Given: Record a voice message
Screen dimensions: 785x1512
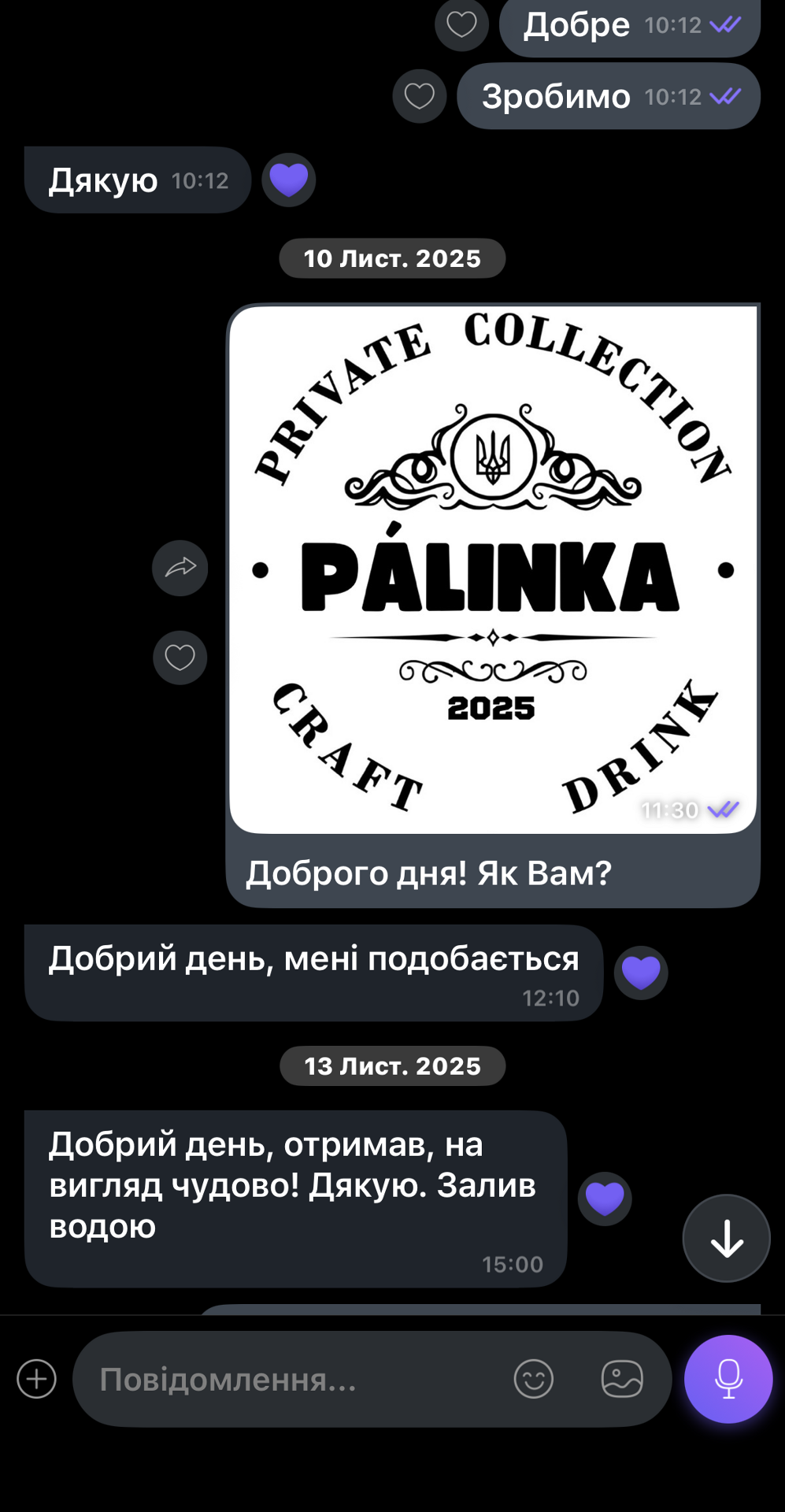Looking at the screenshot, I should [x=728, y=1379].
